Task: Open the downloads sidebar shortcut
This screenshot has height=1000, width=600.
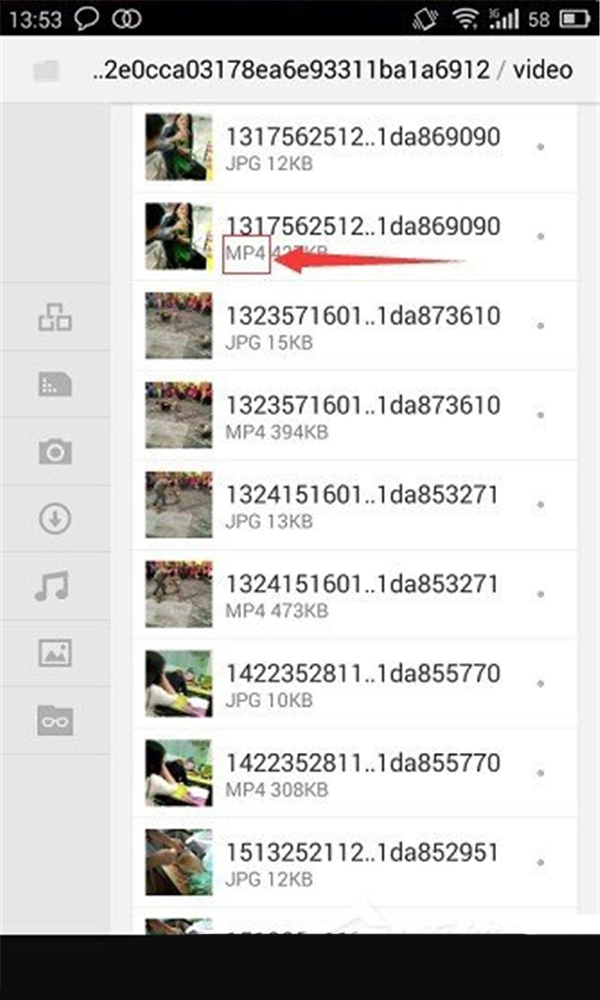Action: point(54,519)
